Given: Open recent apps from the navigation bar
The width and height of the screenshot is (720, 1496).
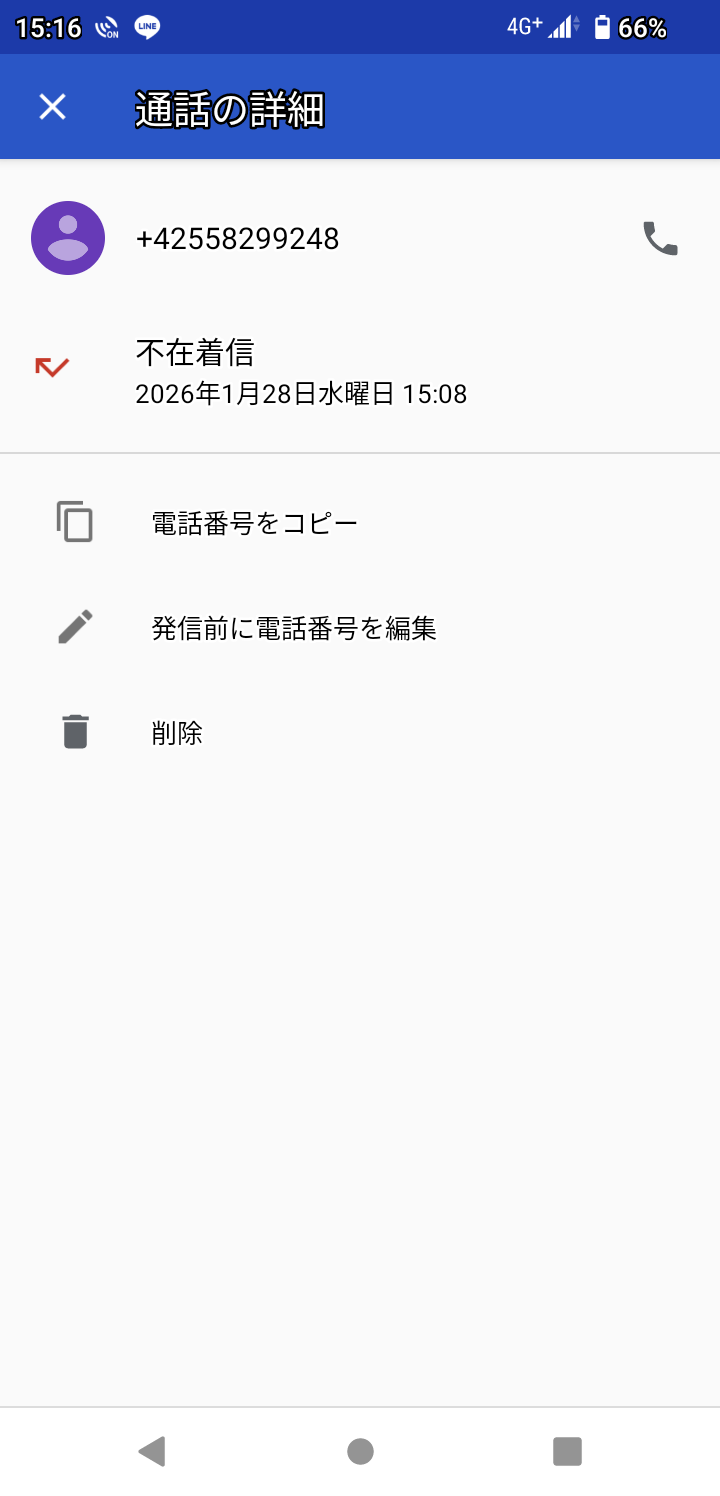Looking at the screenshot, I should tap(567, 1451).
